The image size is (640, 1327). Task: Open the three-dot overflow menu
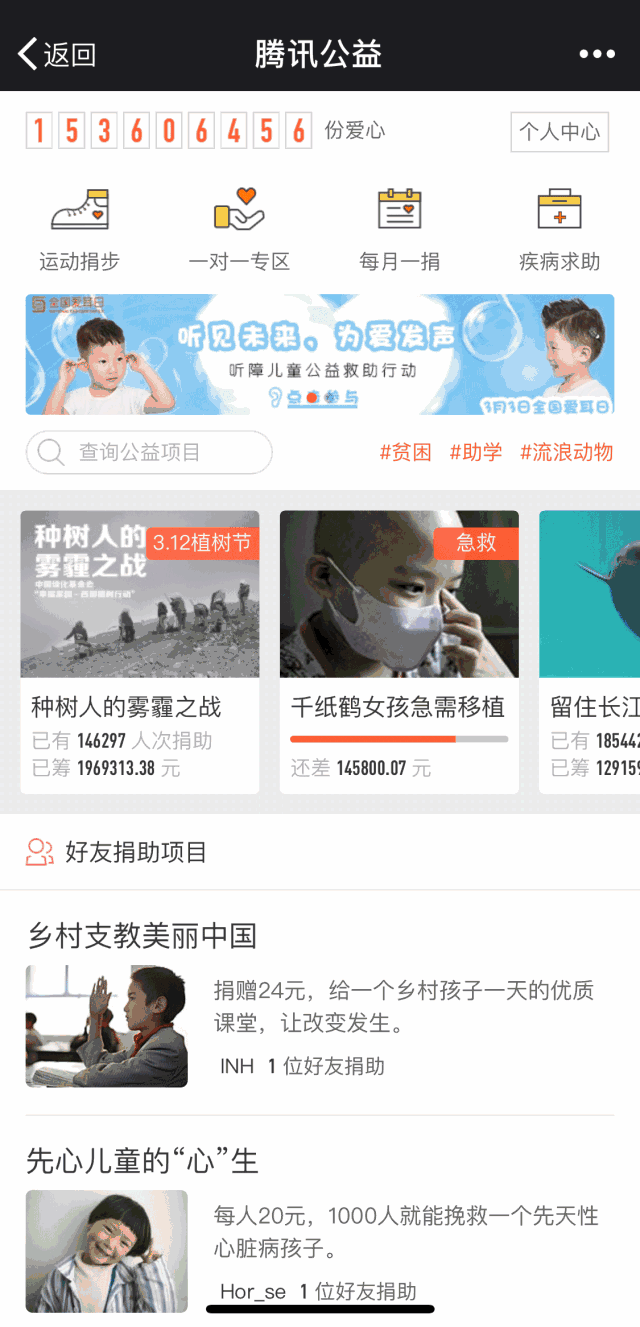(x=597, y=54)
